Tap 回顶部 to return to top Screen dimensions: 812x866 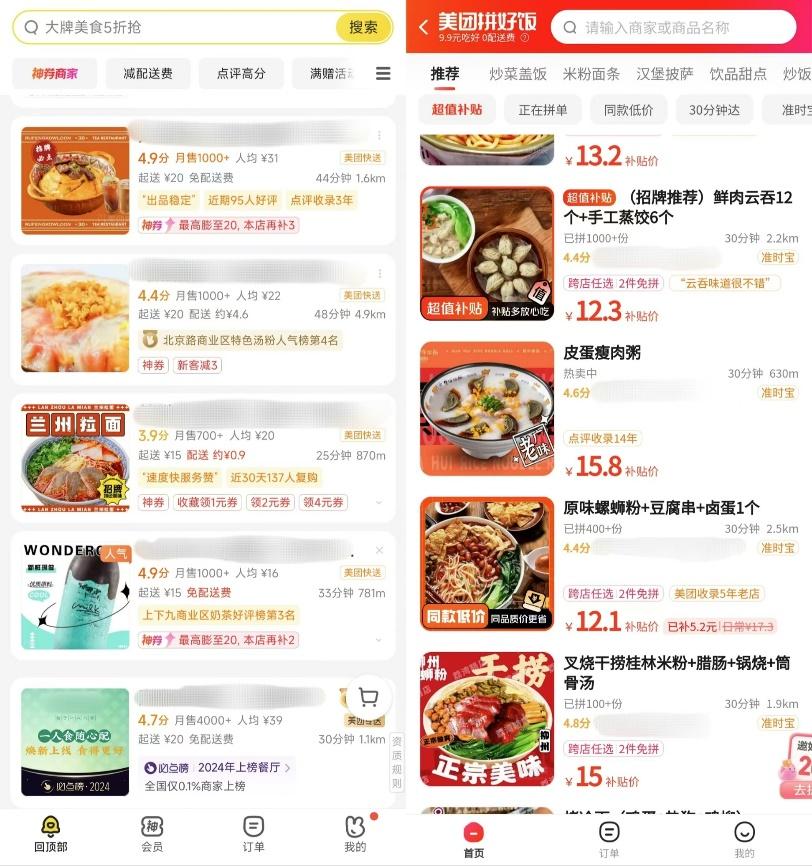[50, 834]
